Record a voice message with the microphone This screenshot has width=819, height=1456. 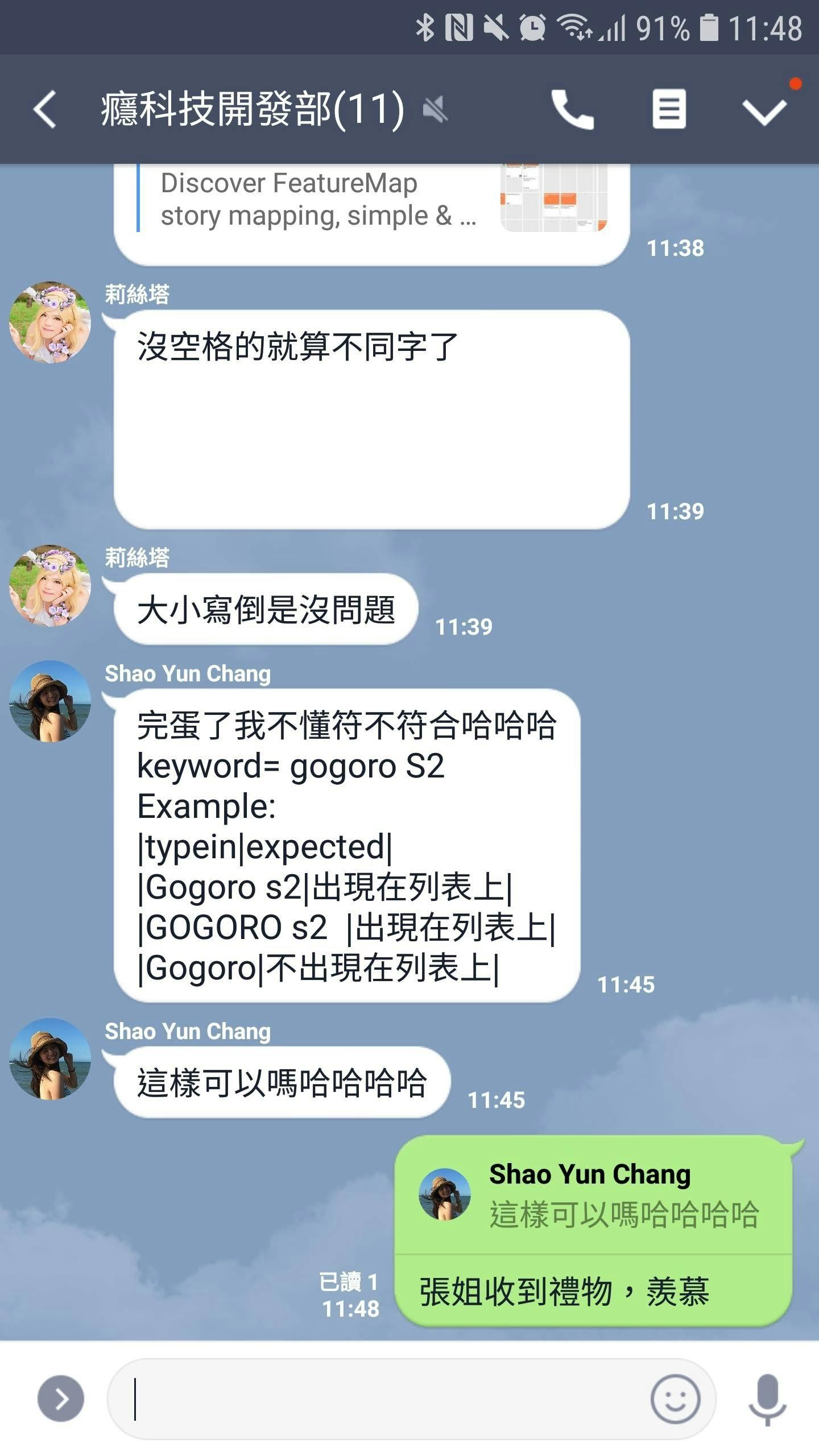tap(767, 1399)
